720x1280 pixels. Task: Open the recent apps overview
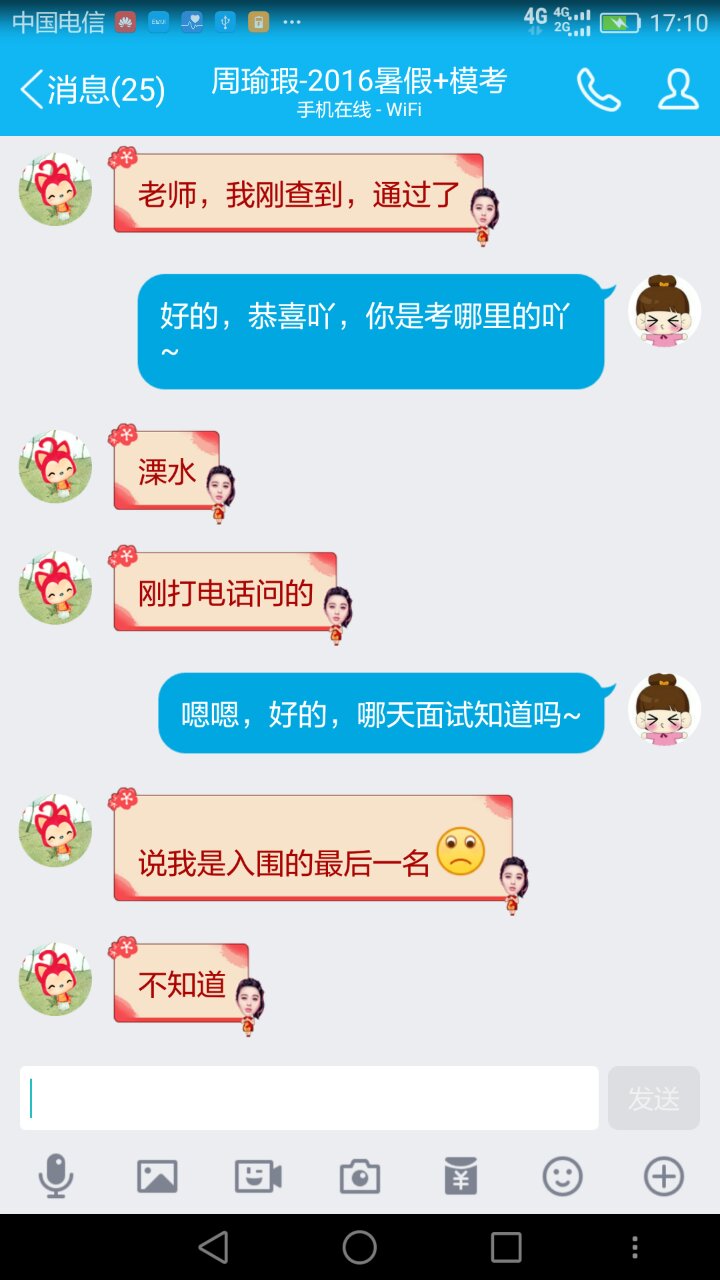tap(506, 1247)
